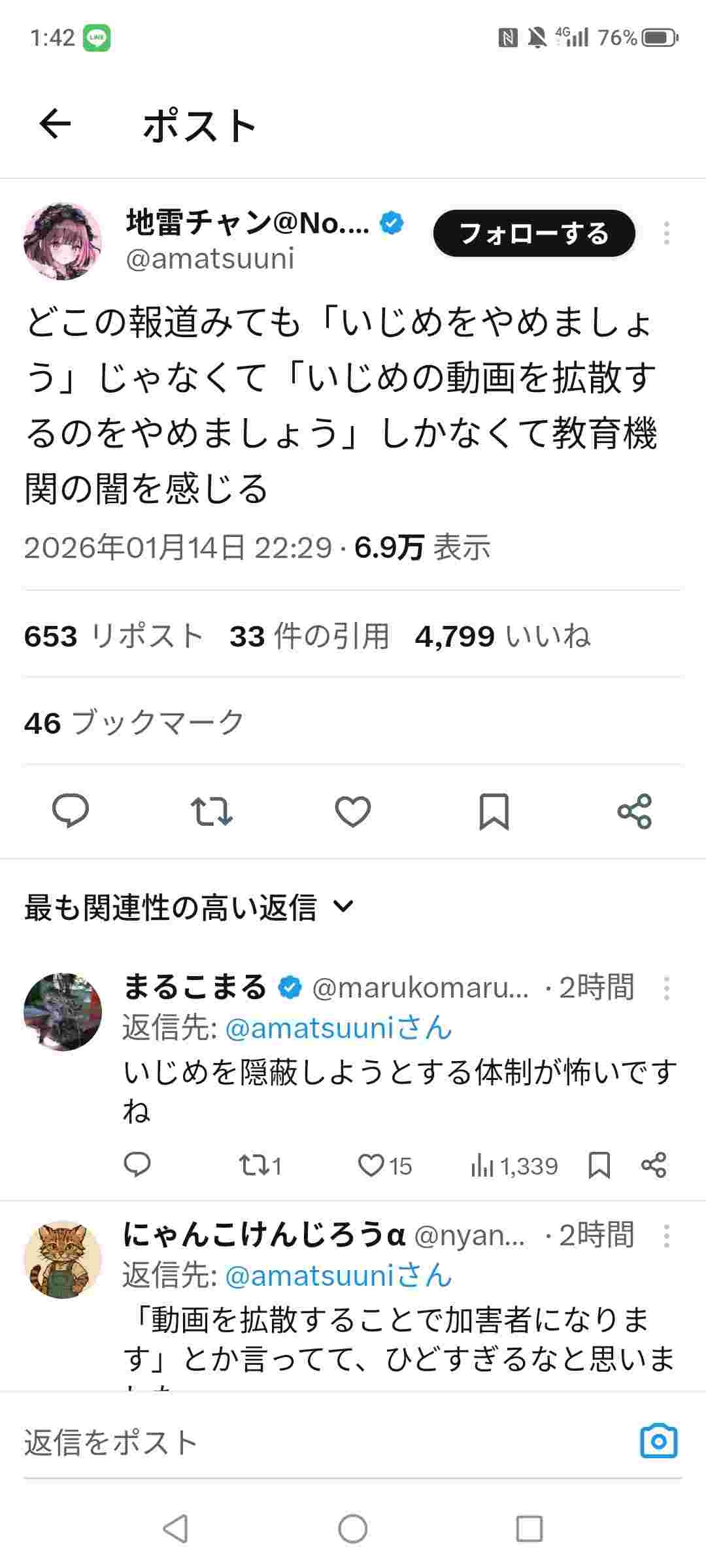
Task: Repost the main post by 地雷チャン
Action: tap(211, 811)
